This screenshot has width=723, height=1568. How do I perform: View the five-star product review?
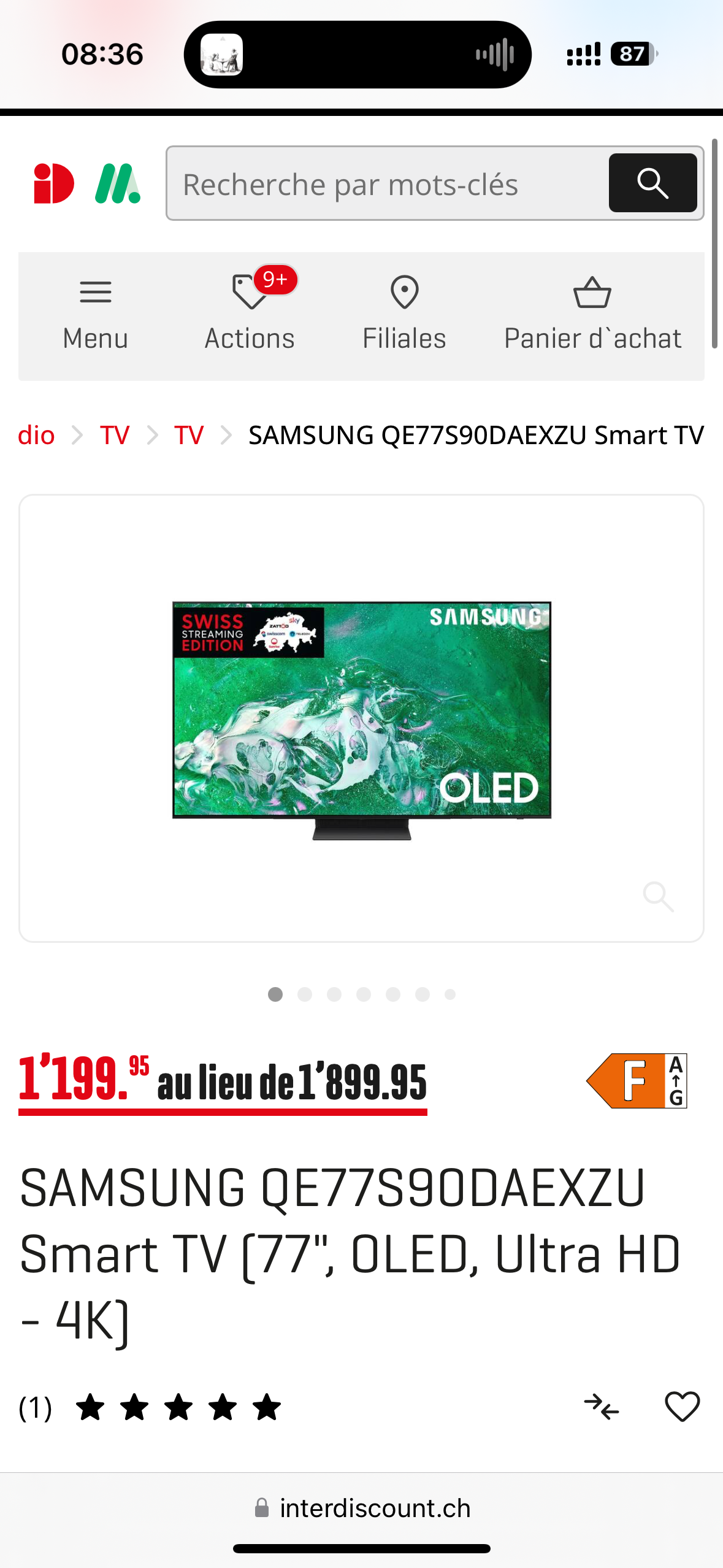pos(178,1407)
